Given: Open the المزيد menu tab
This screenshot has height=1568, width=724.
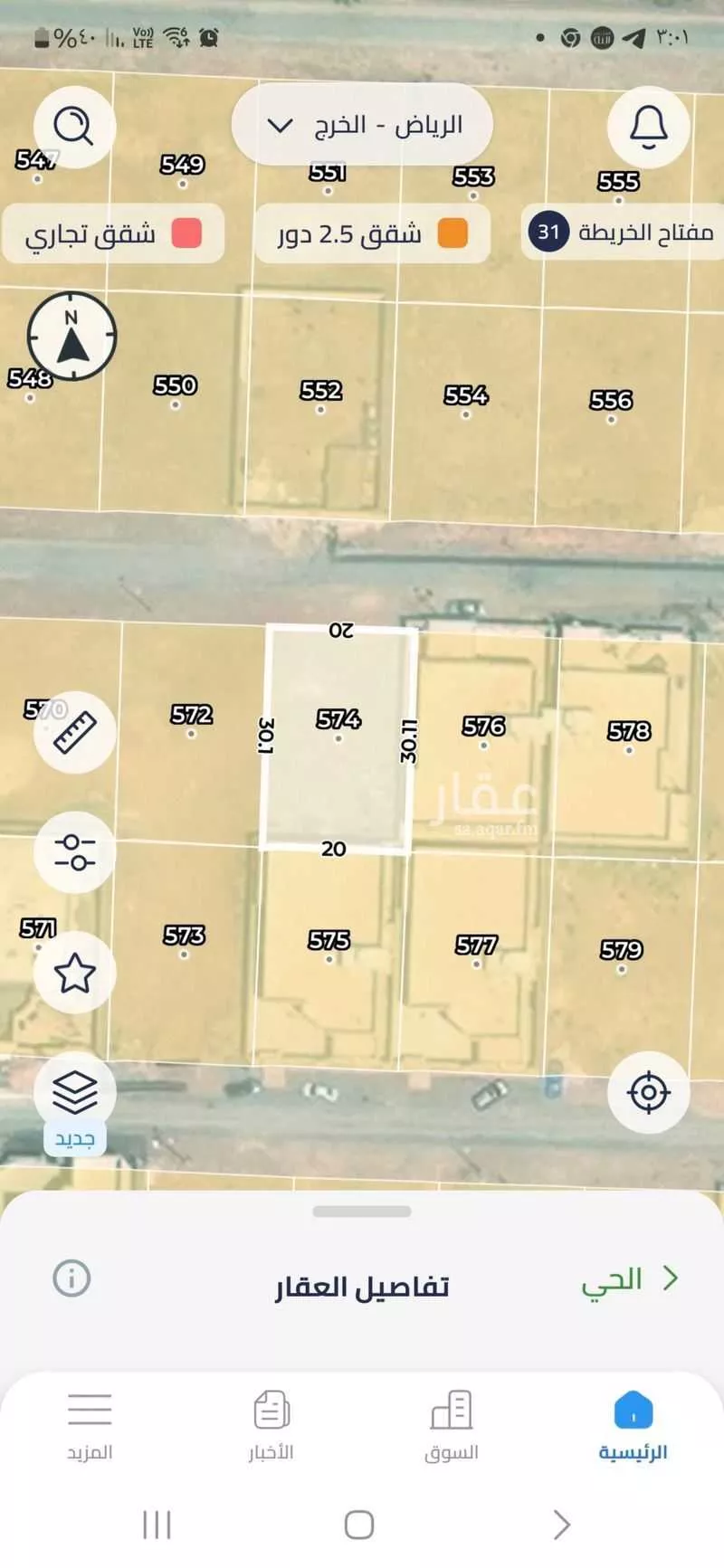Looking at the screenshot, I should click(90, 1426).
